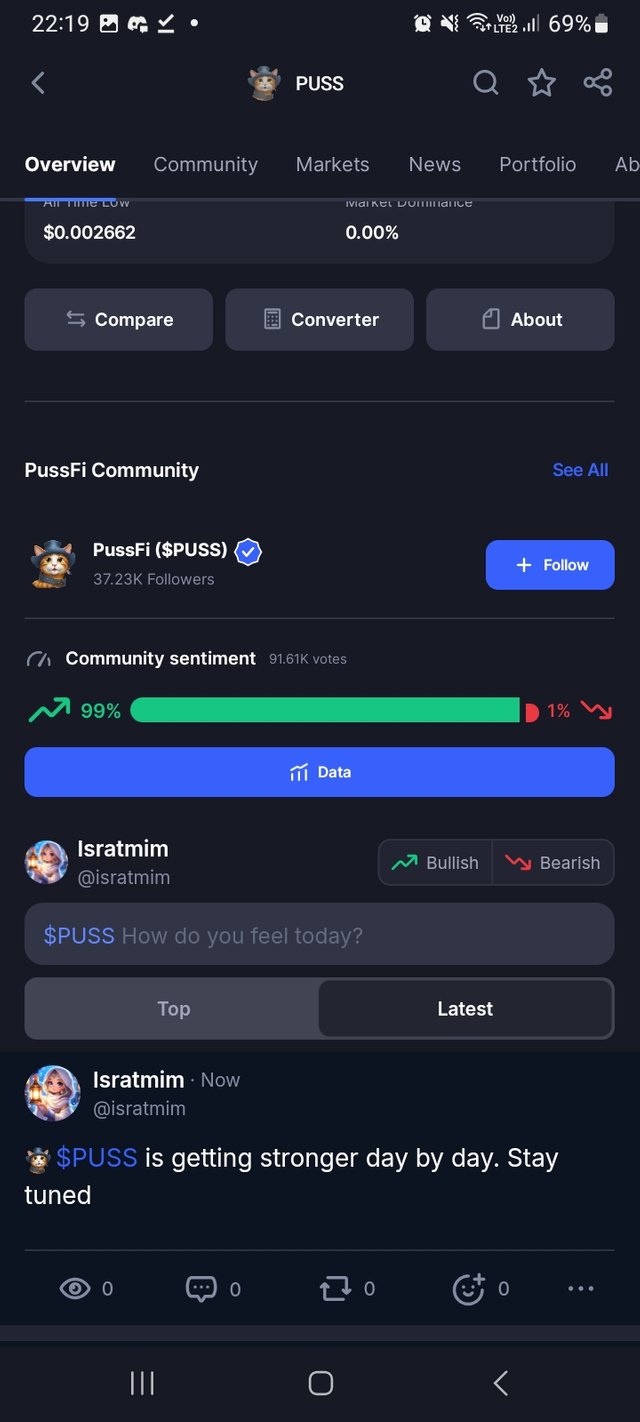The image size is (640, 1422).
Task: Open more options on Isratmim's post
Action: [581, 1289]
